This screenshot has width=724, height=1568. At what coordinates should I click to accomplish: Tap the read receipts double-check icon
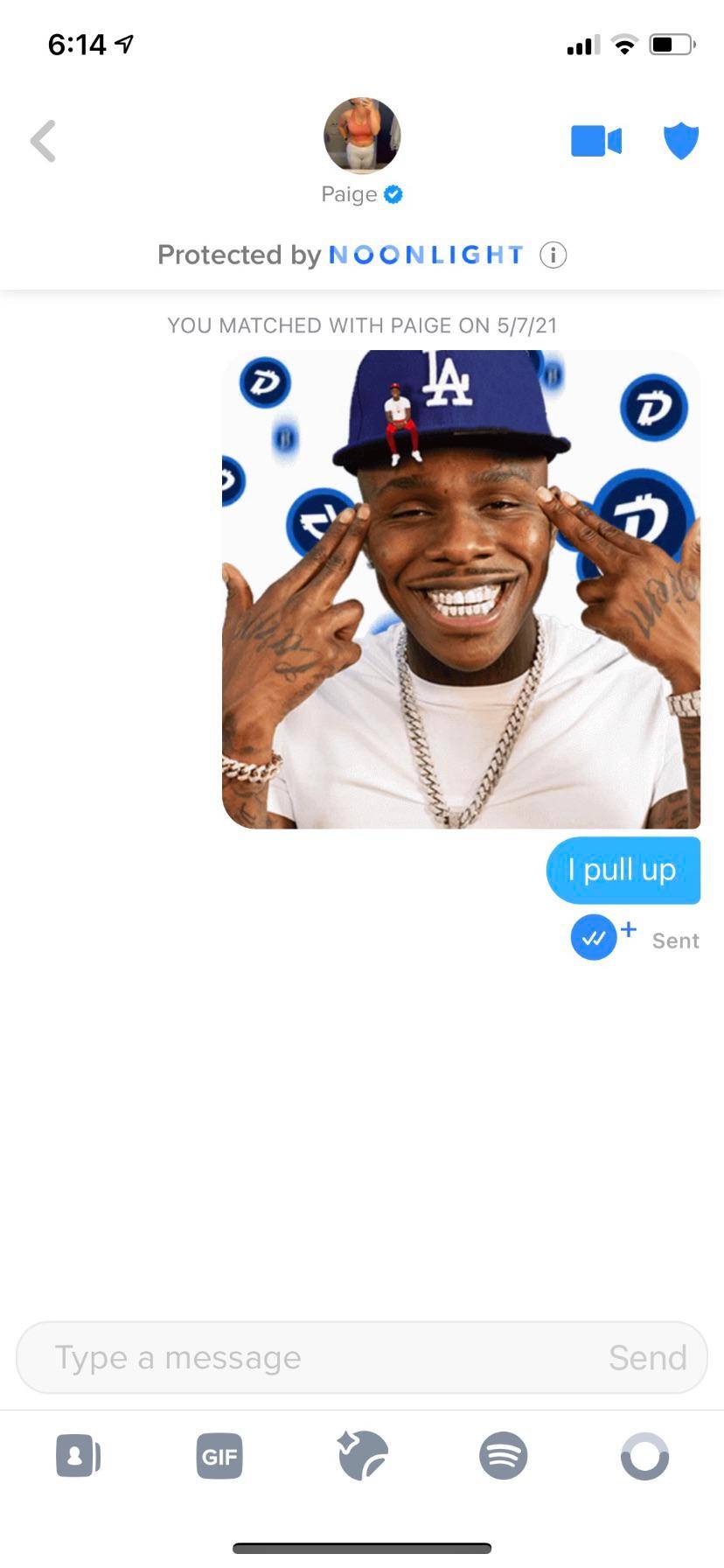(x=595, y=938)
